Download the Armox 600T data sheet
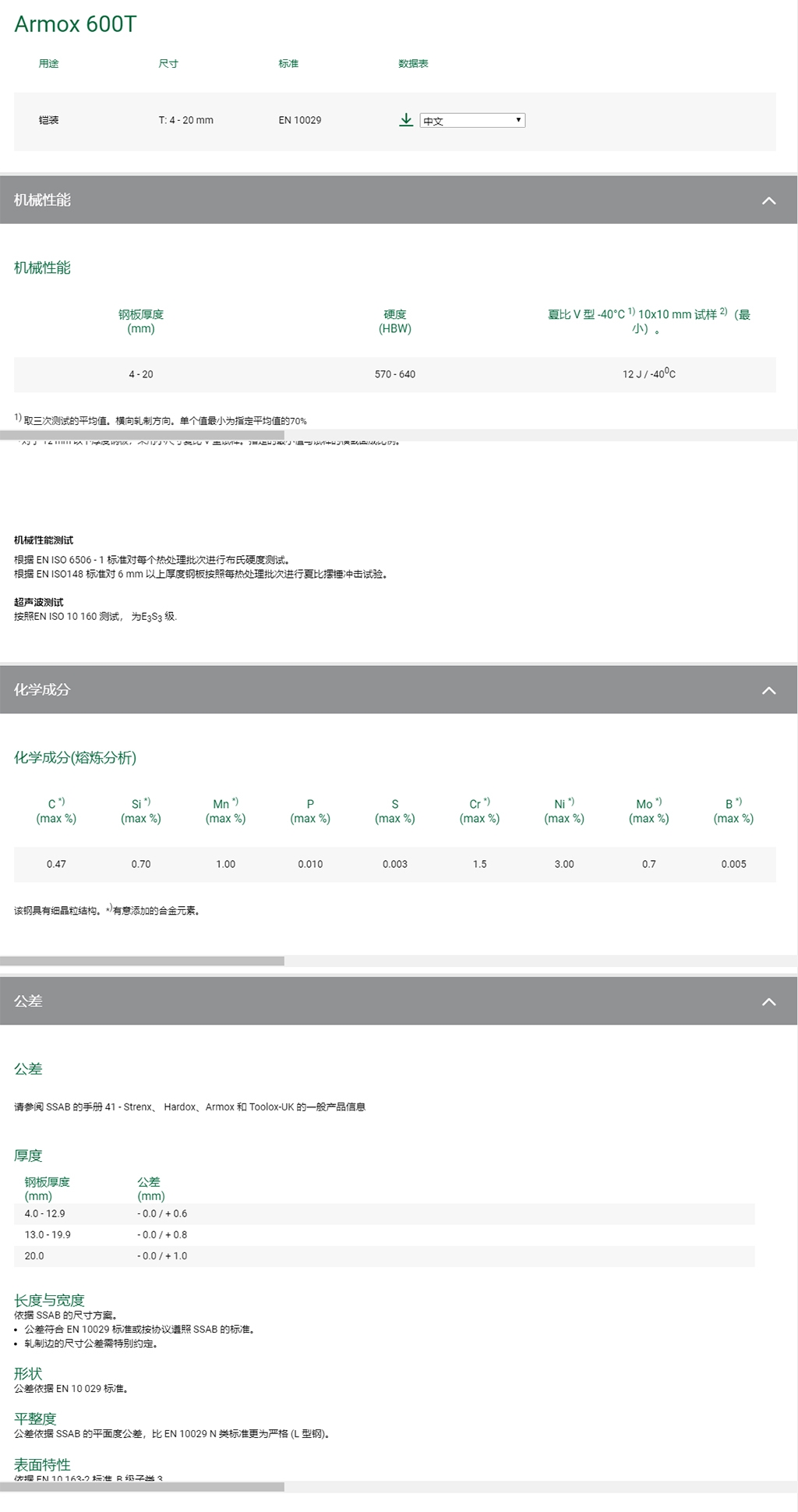 pyautogui.click(x=406, y=120)
